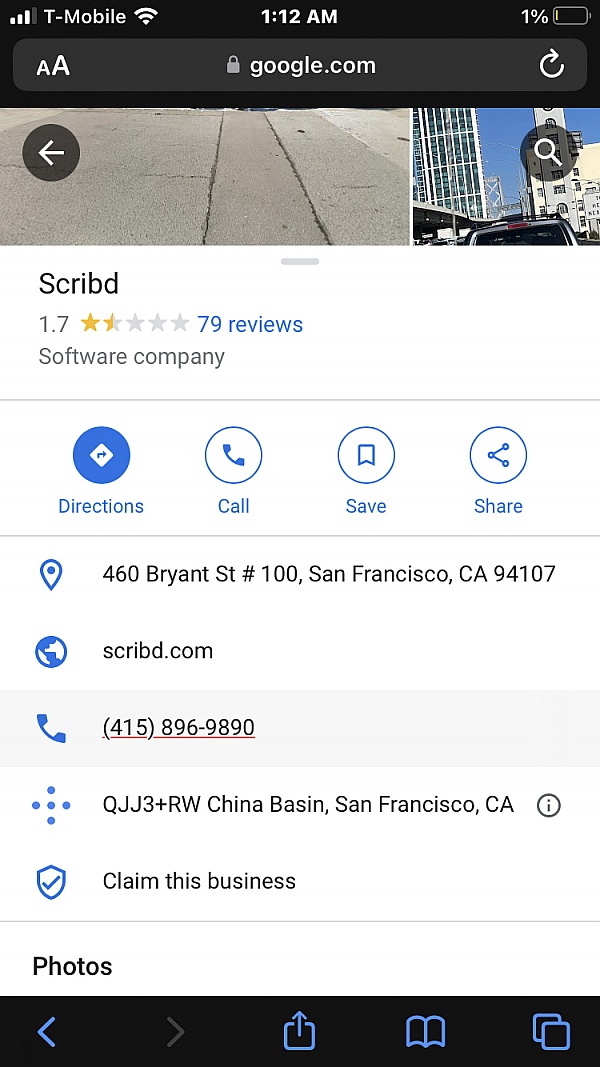Go back in Safari's bottom toolbar

click(46, 1031)
